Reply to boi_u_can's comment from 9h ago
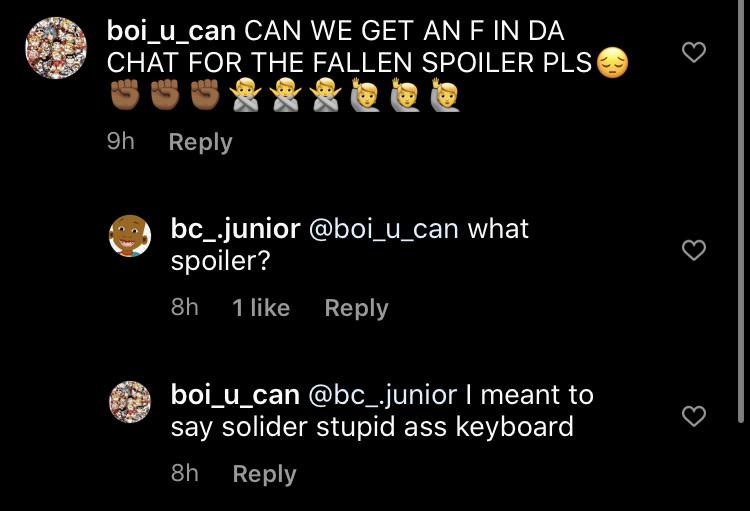 point(200,142)
